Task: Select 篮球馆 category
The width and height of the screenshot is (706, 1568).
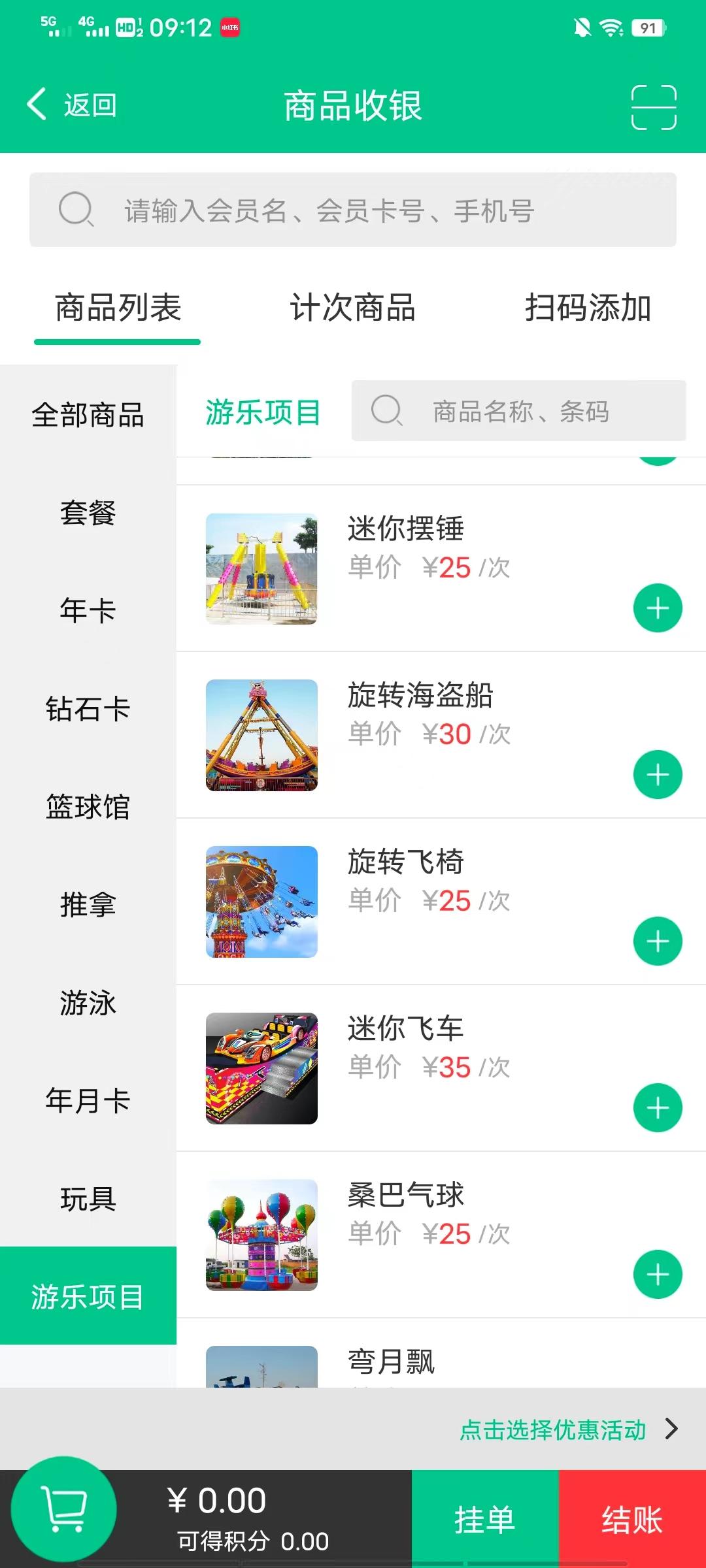Action: (88, 807)
